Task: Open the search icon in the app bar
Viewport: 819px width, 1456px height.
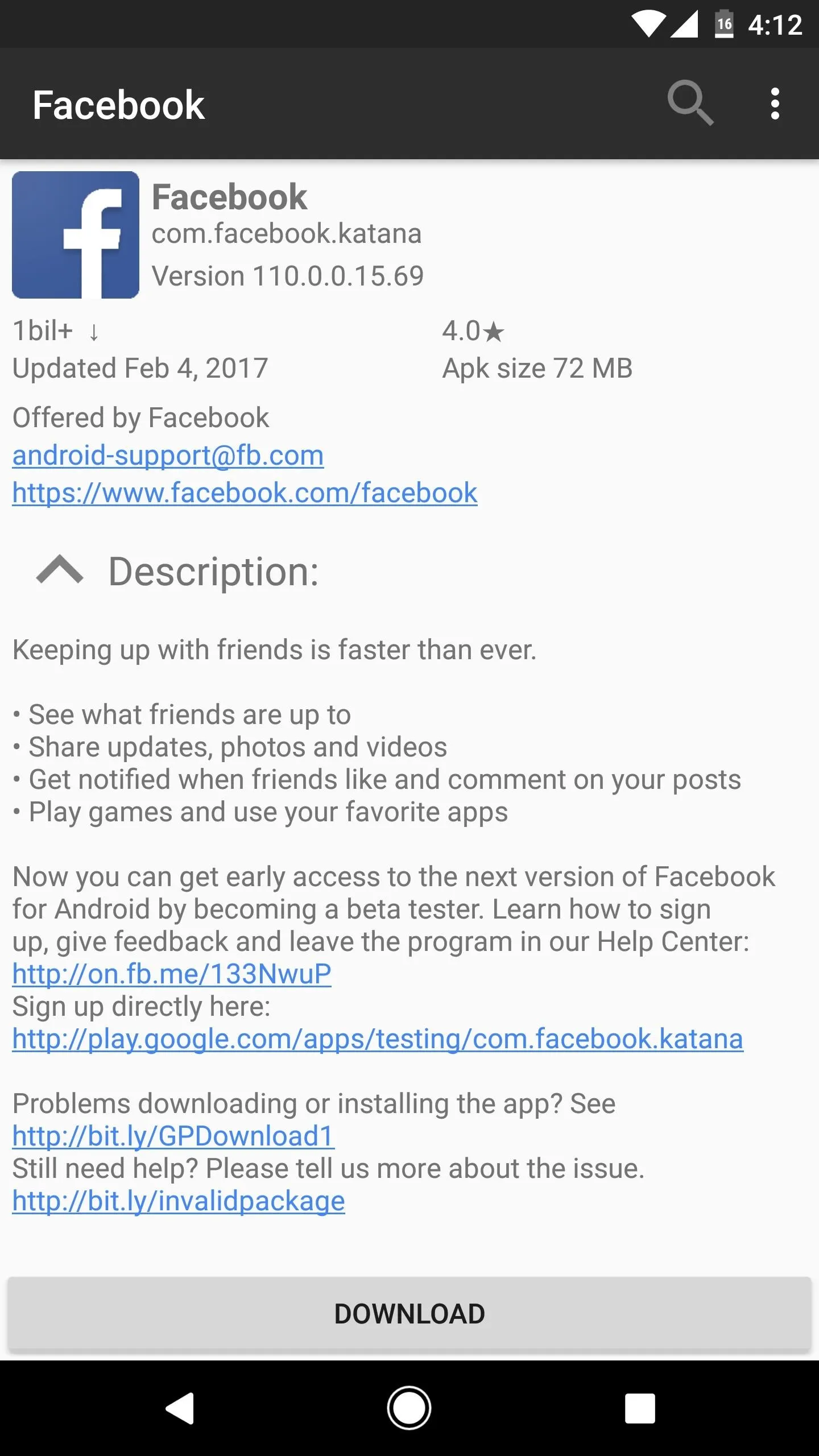Action: click(690, 103)
